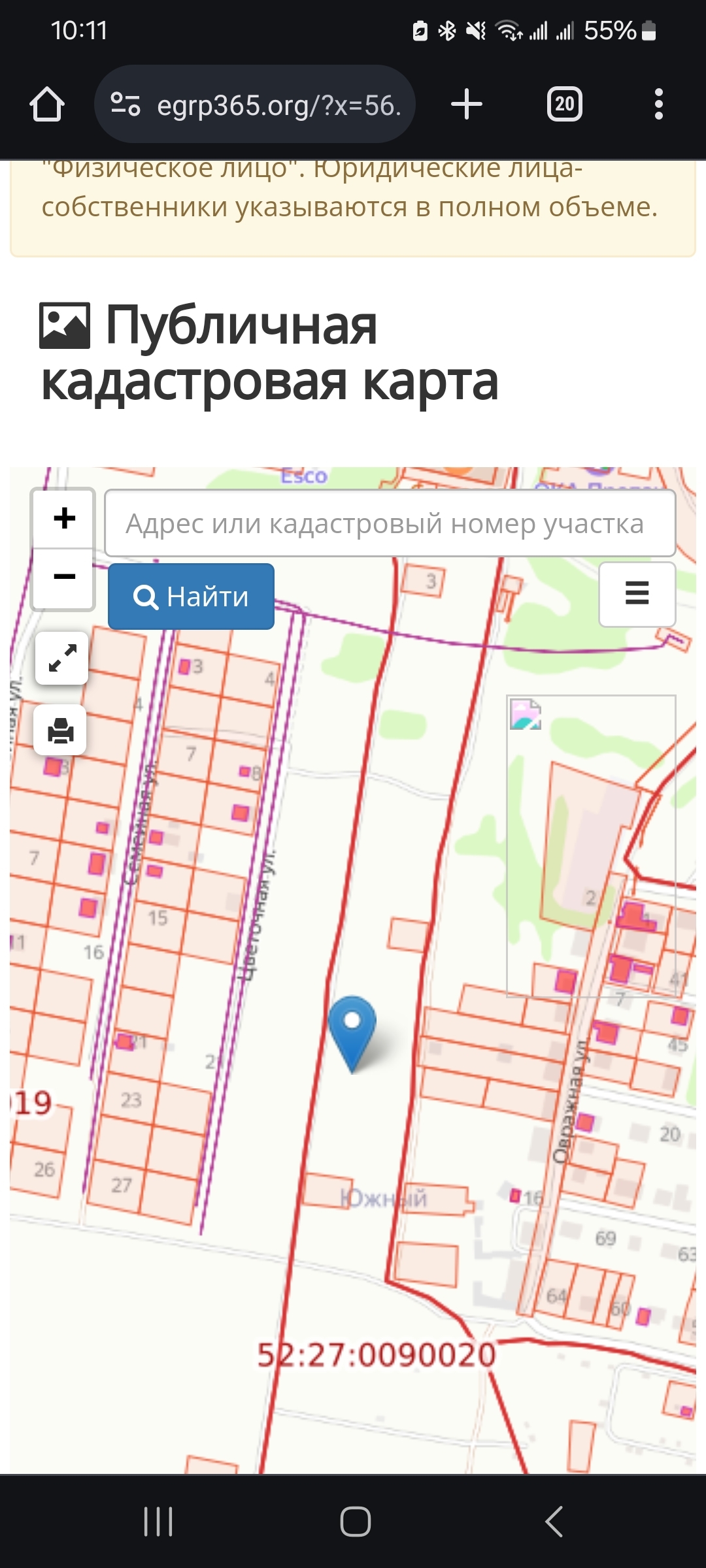Expand the map to fullscreen

coord(62,659)
